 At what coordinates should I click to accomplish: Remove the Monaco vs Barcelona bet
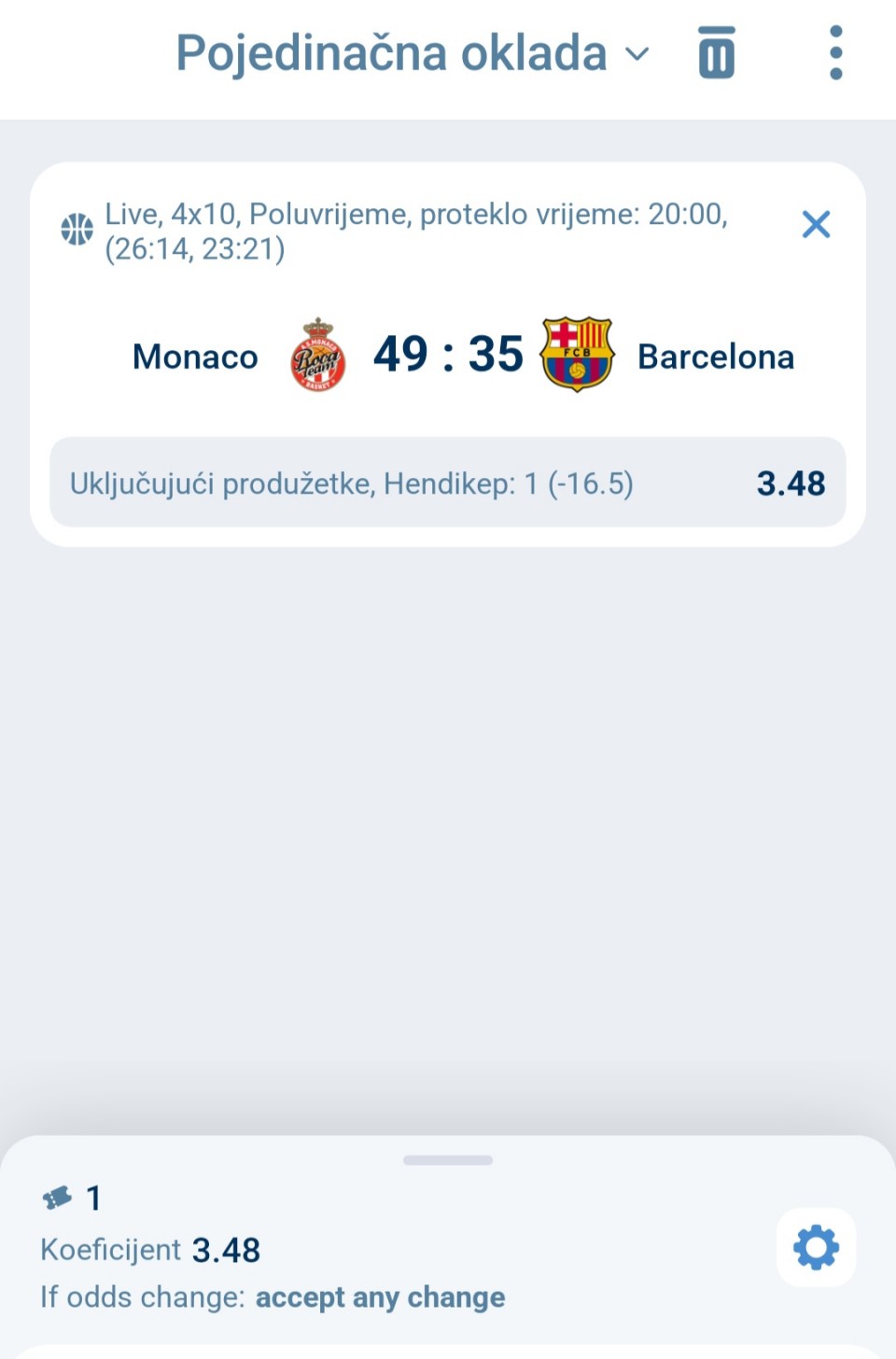coord(816,224)
